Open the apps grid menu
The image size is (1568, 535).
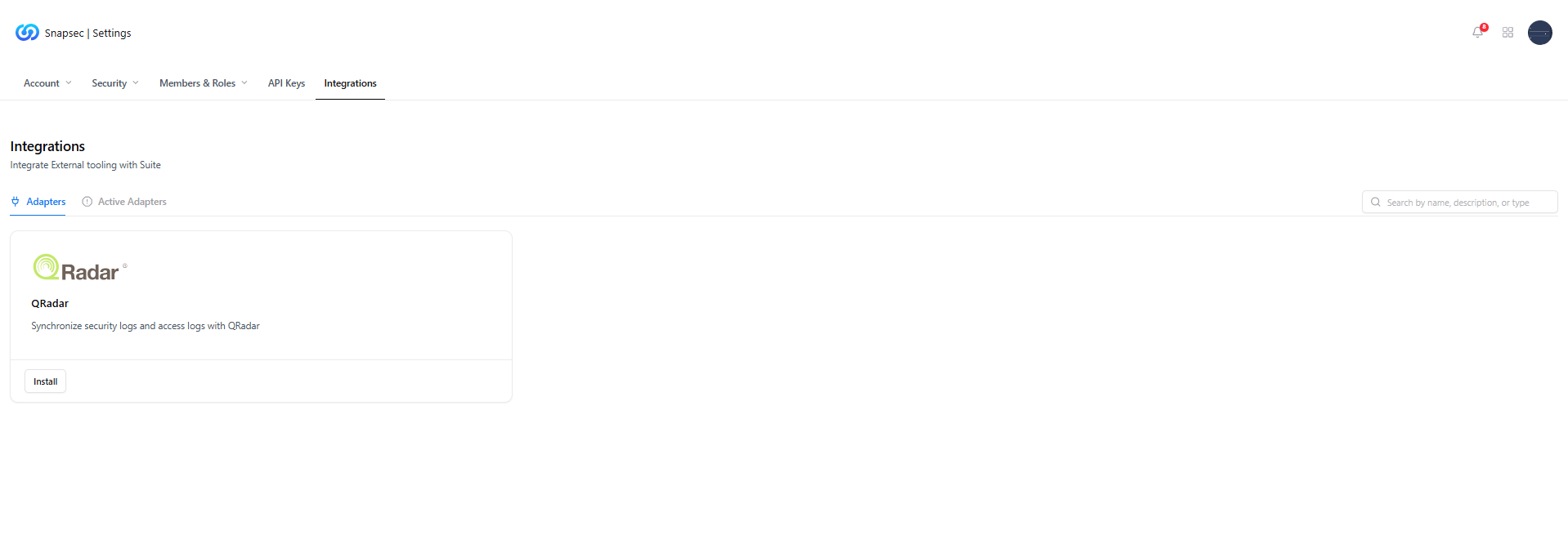[x=1508, y=33]
